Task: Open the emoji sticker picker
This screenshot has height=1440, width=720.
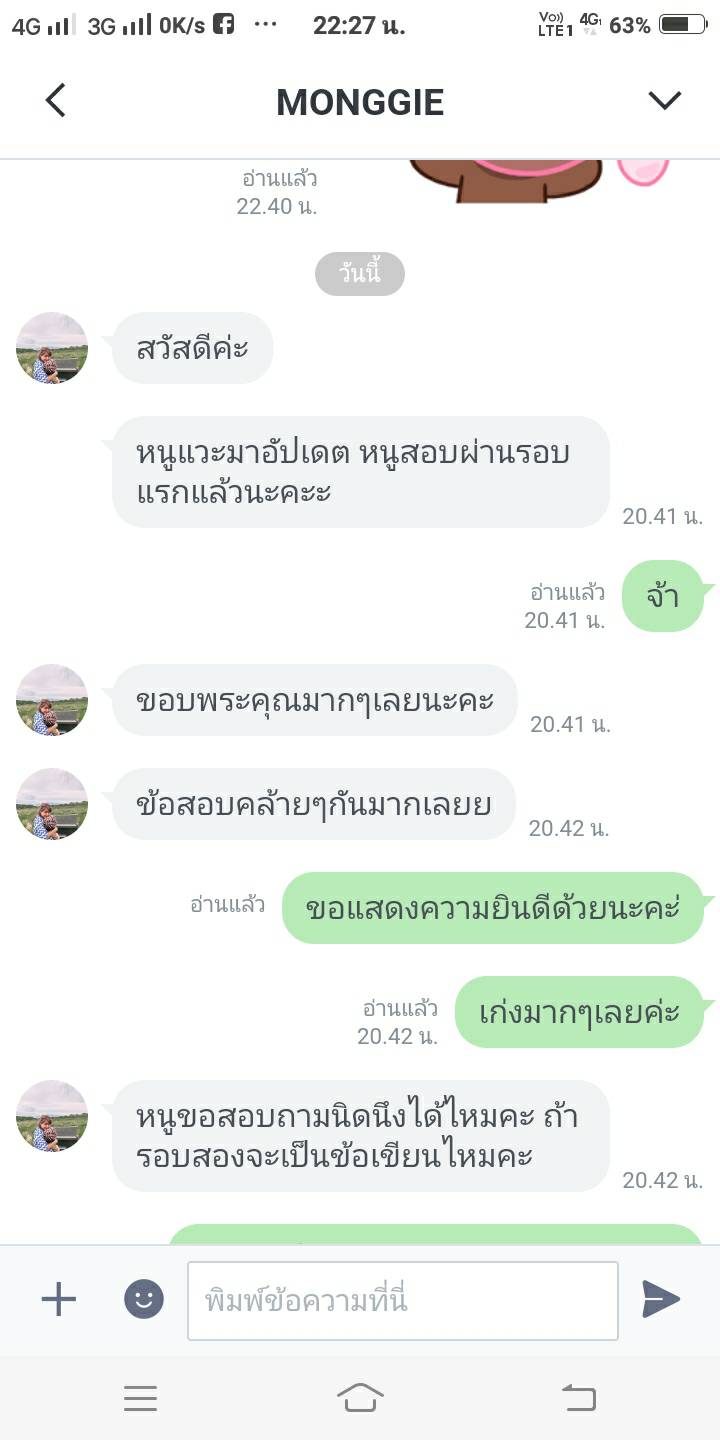Action: [x=143, y=1299]
